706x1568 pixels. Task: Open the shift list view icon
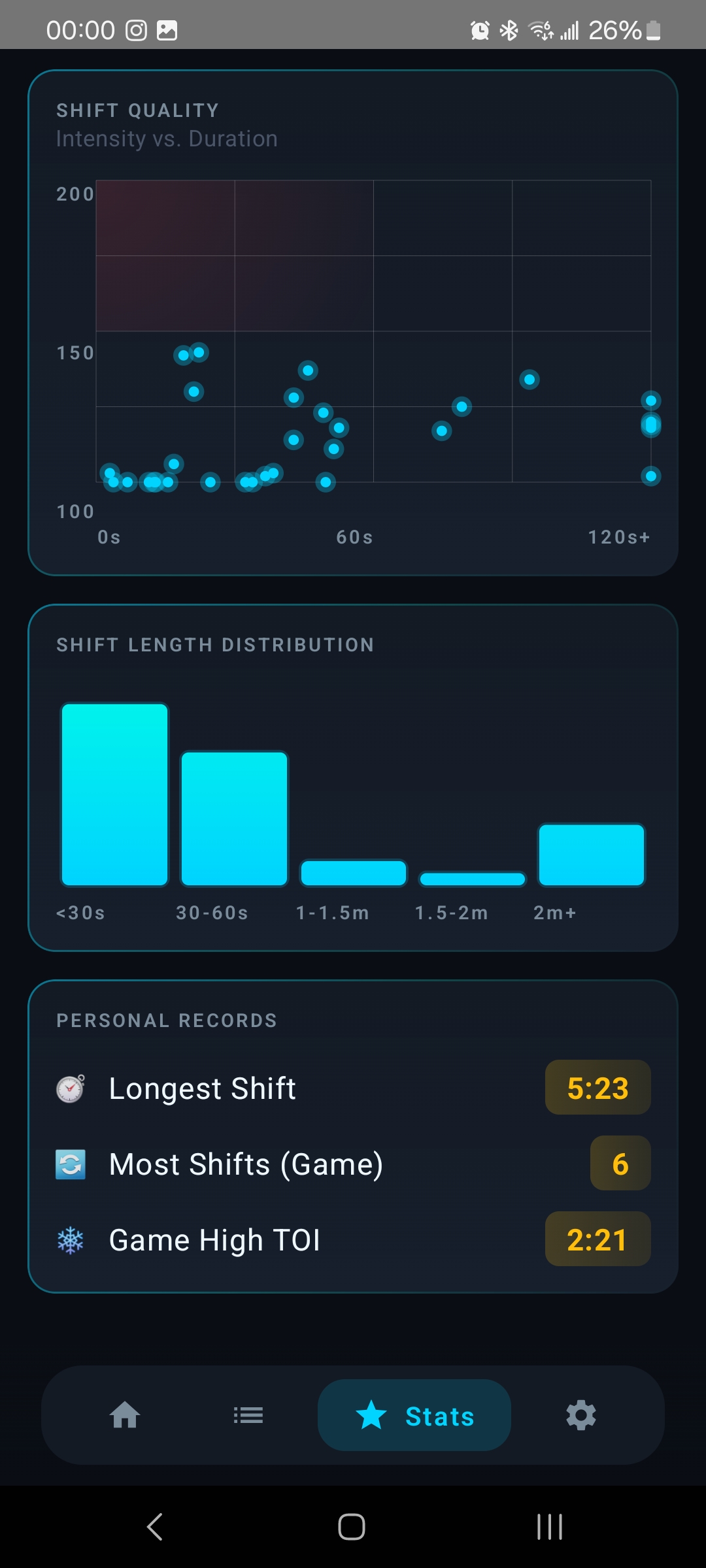(x=248, y=1416)
